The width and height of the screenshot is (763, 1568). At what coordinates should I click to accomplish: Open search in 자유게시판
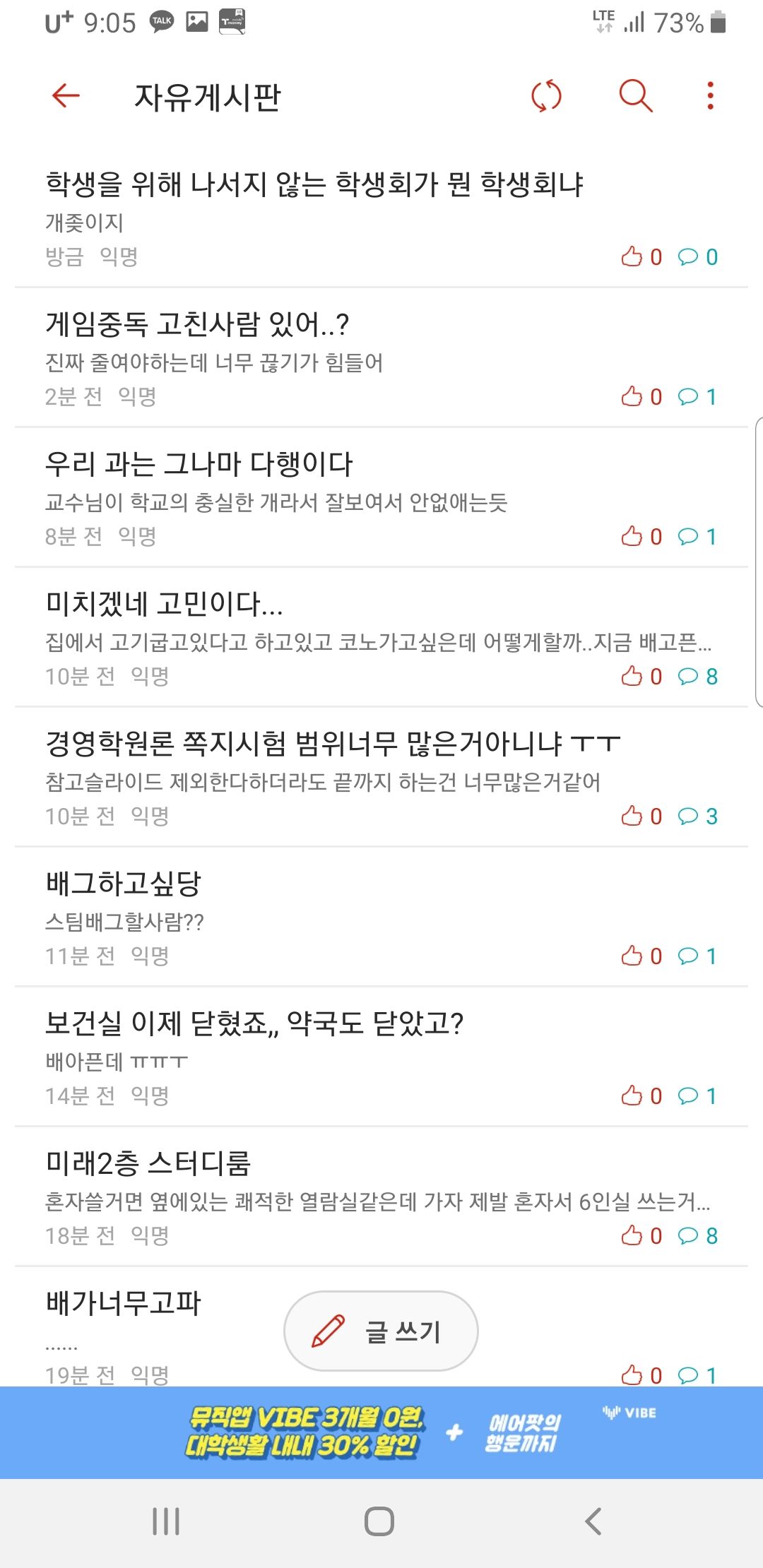[x=635, y=95]
